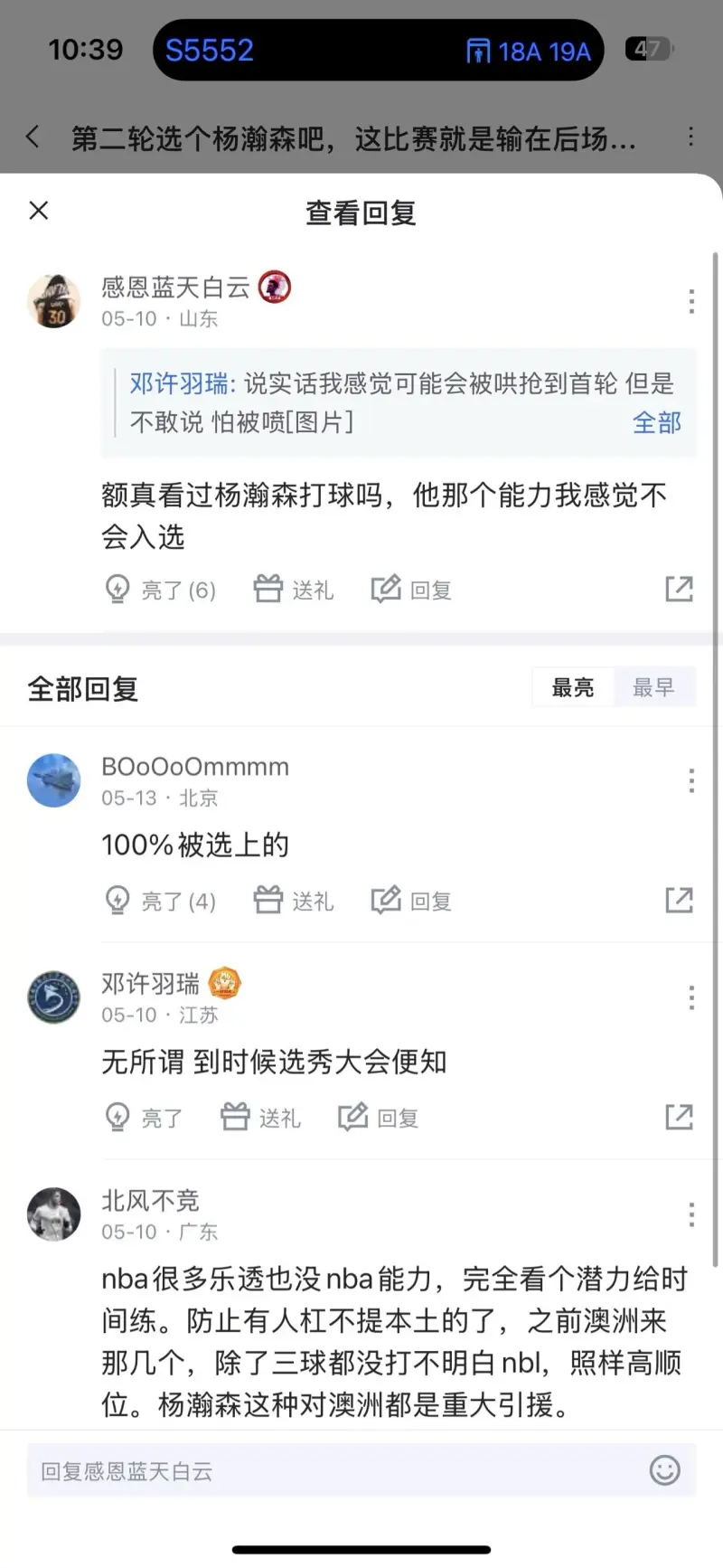Send a gift to 感恩蓝天白云's comment
723x1568 pixels.
tap(294, 590)
